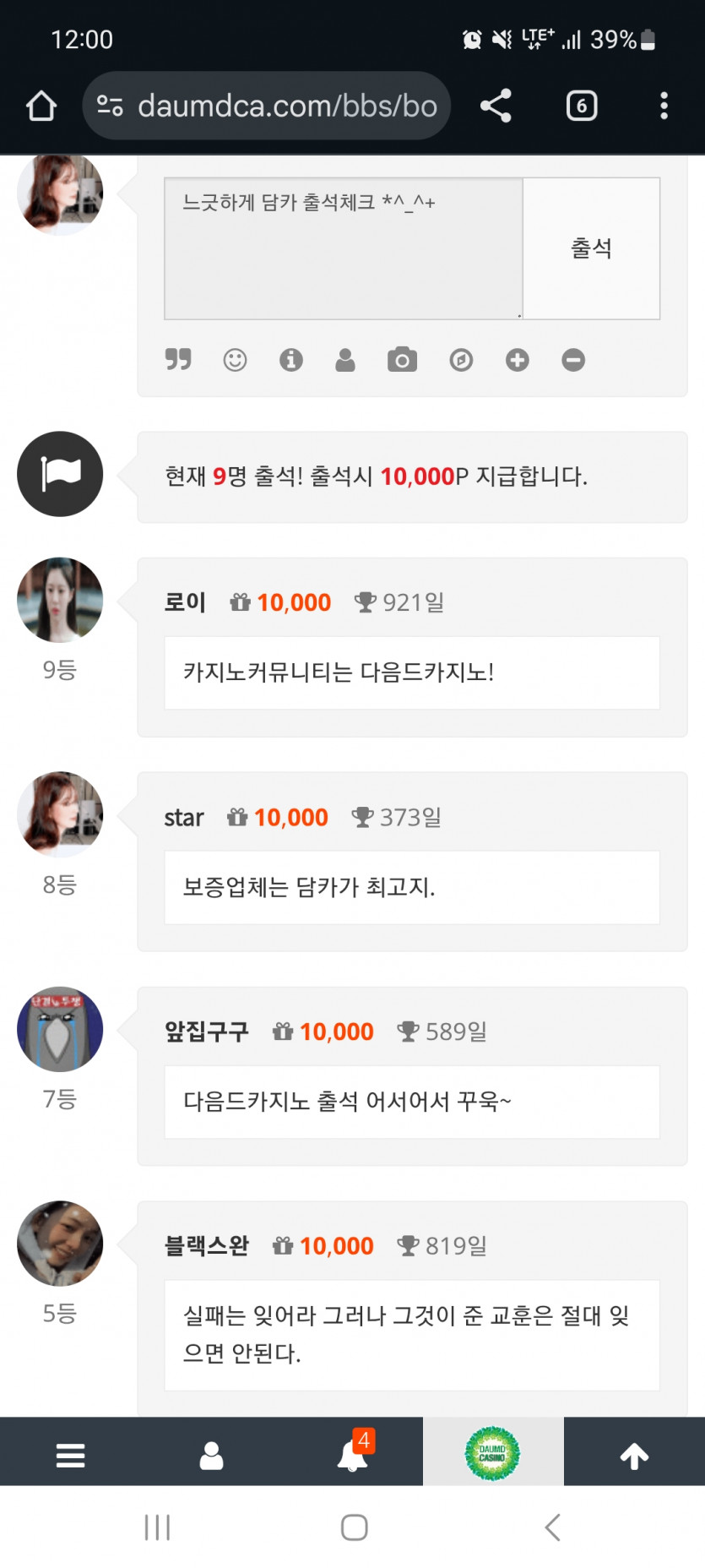Select the compass icon in the comment toolbar

(x=461, y=359)
